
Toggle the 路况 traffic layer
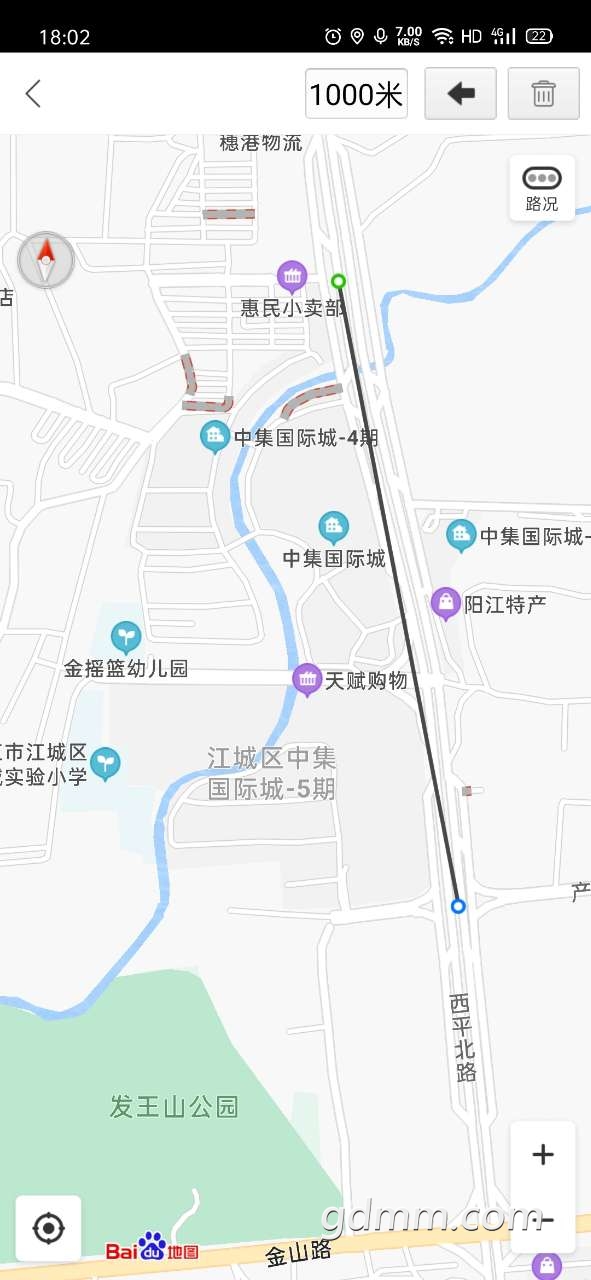542,188
